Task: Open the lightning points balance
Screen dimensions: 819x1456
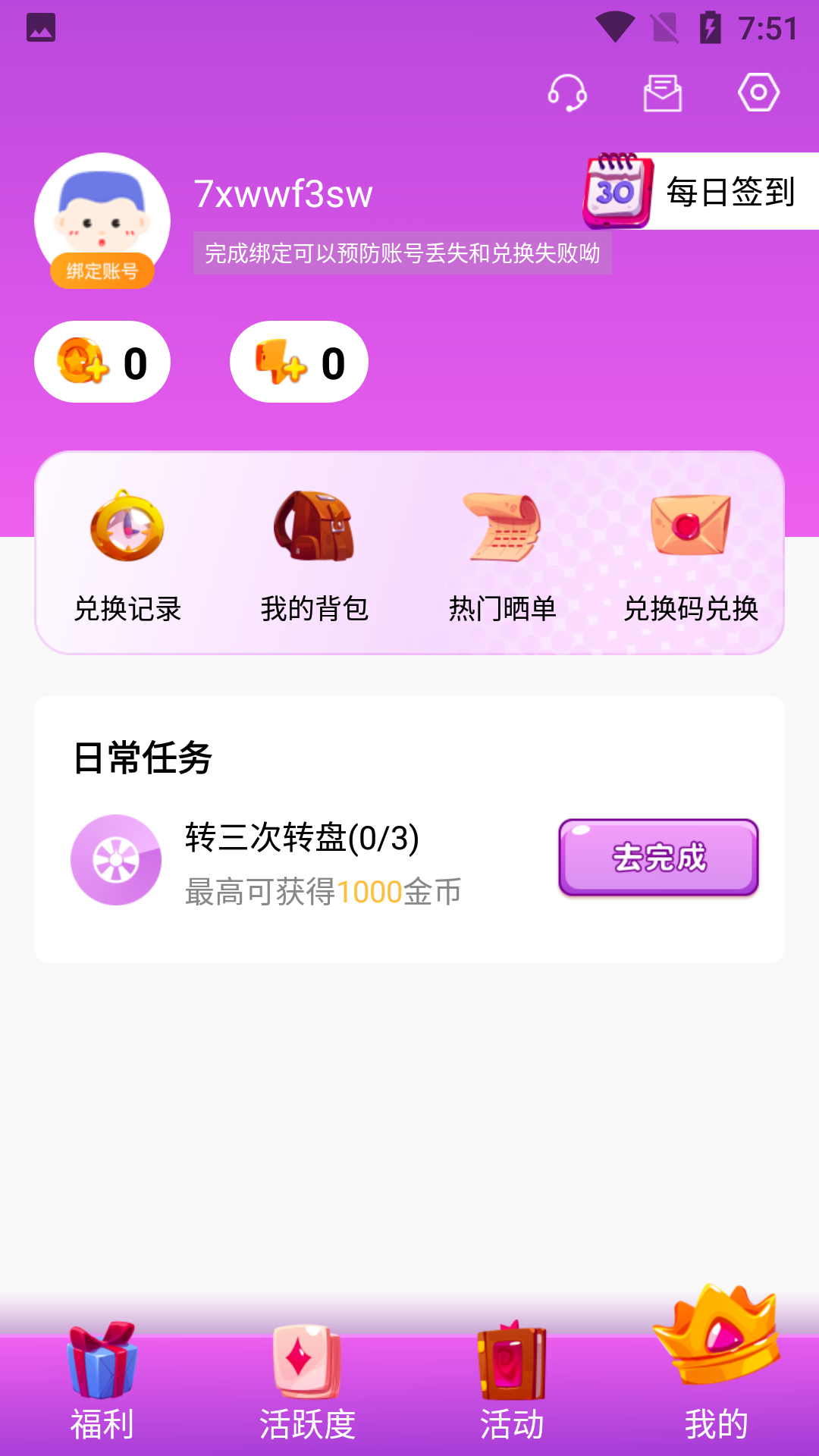Action: point(299,362)
